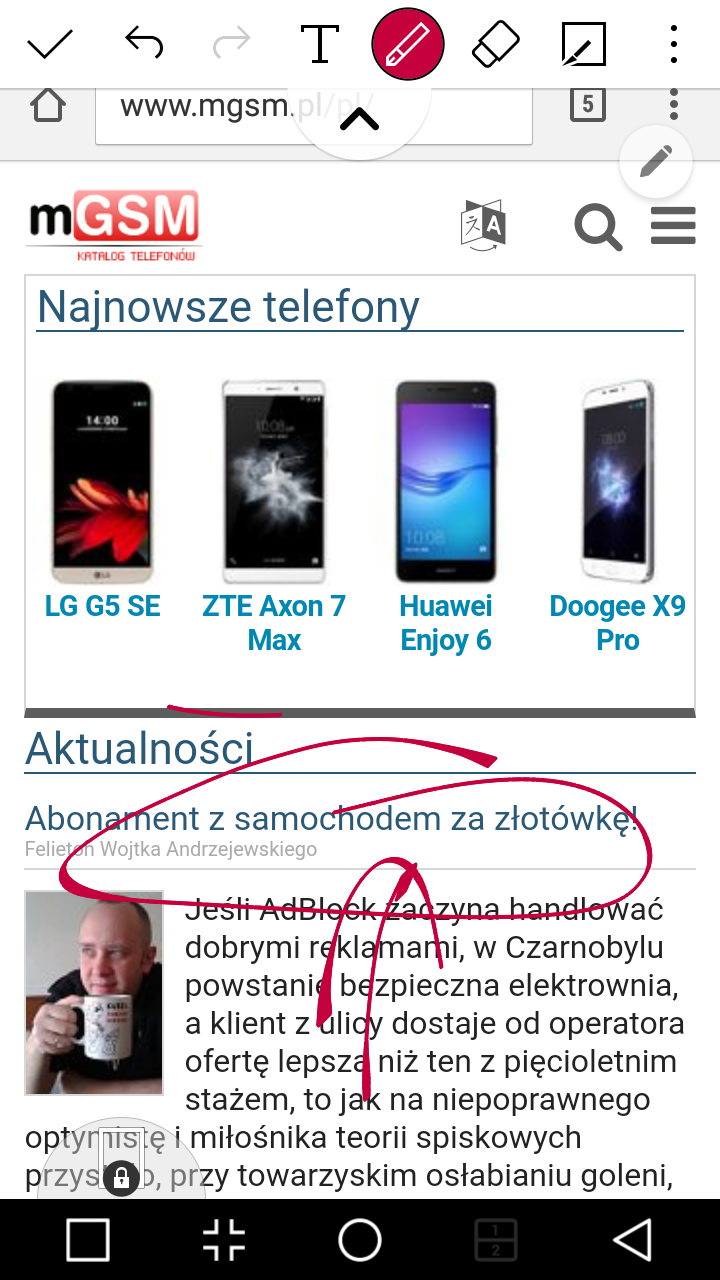Open the site search magnifier
Image resolution: width=720 pixels, height=1280 pixels.
[x=598, y=227]
